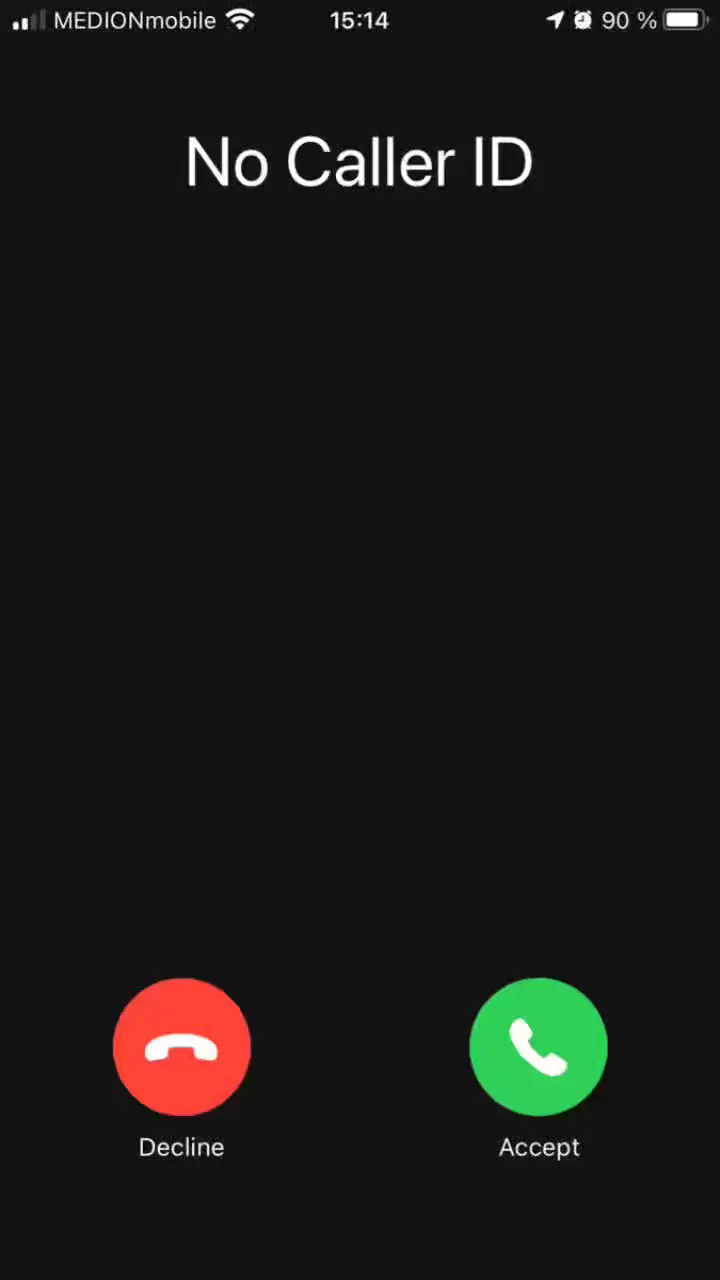The image size is (720, 1280).
Task: Accept the incoming call
Action: [539, 1047]
